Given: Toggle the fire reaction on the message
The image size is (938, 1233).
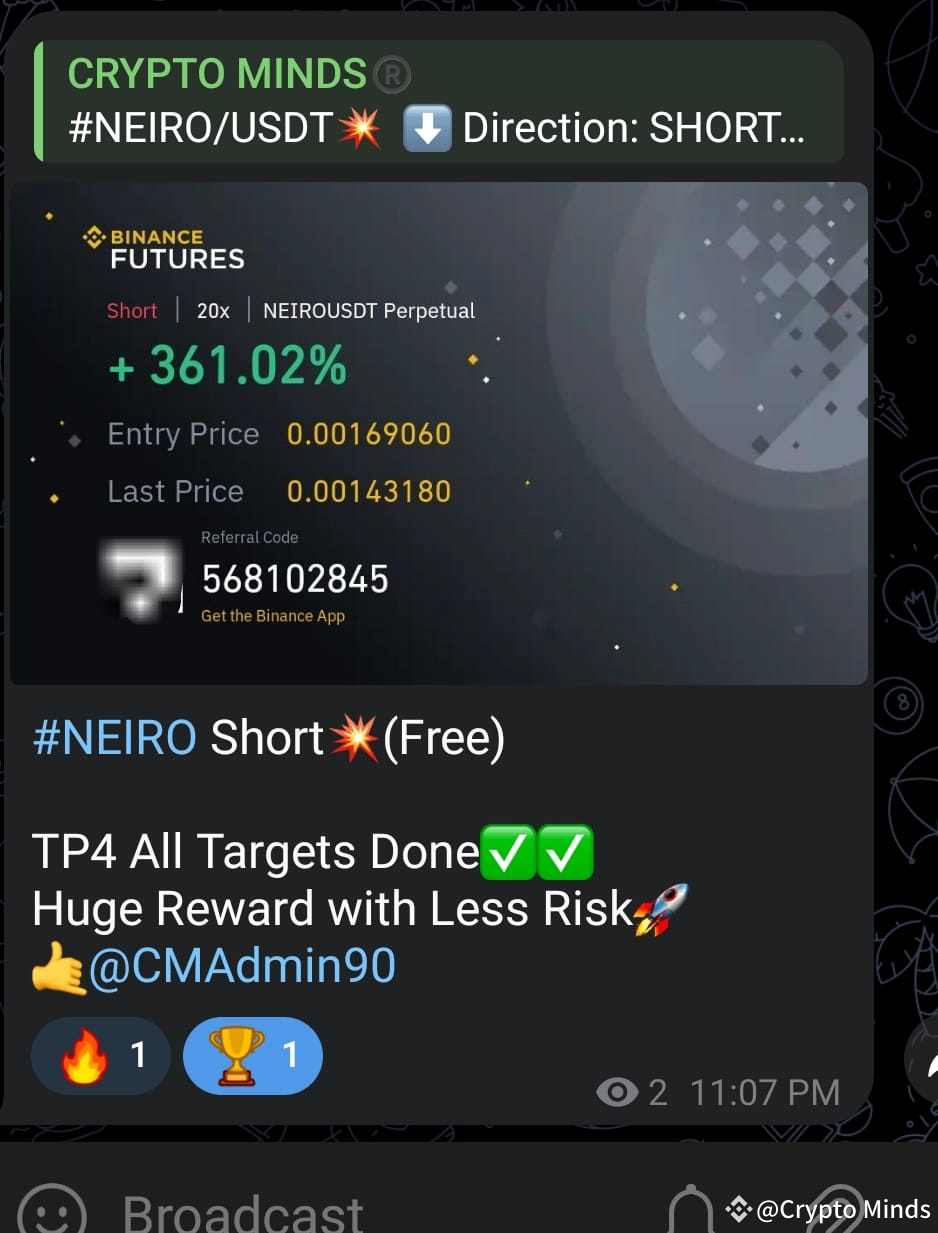Looking at the screenshot, I should coord(100,1055).
